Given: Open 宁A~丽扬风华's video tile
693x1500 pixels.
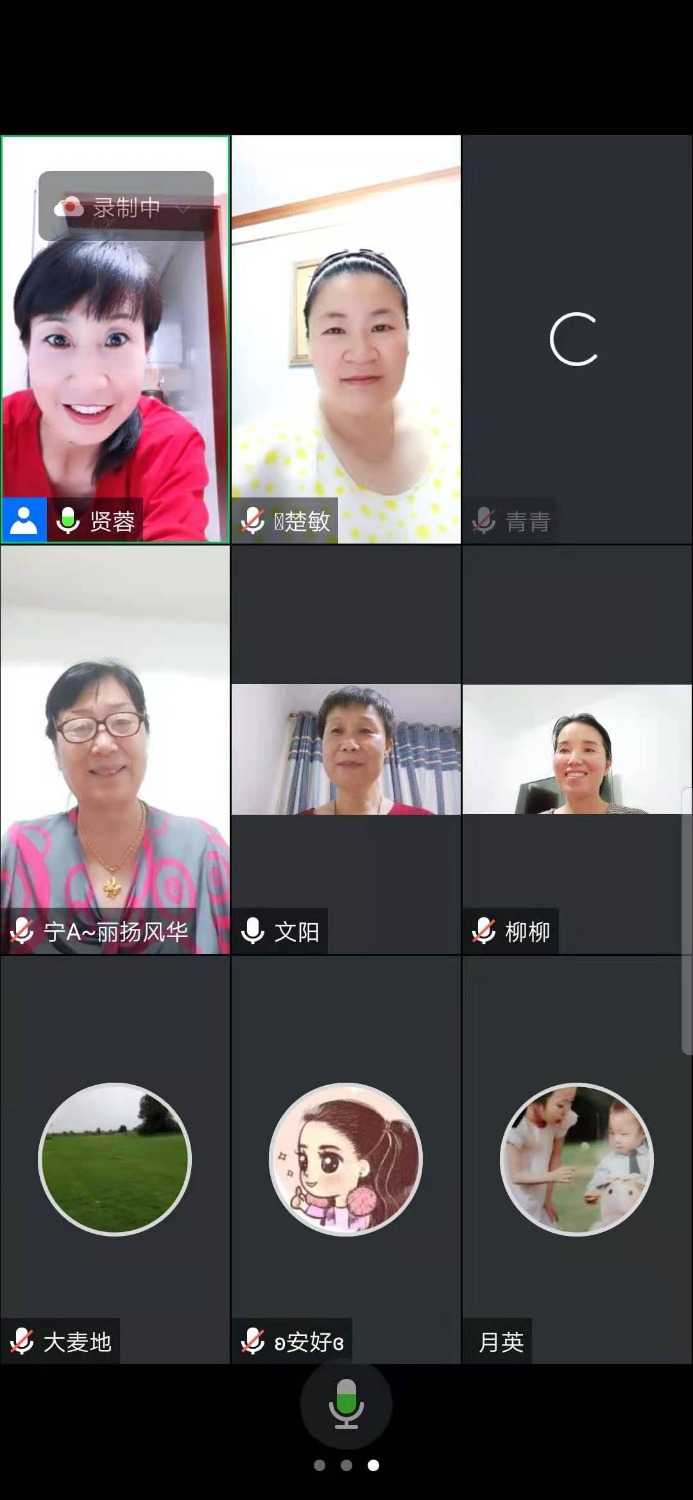Looking at the screenshot, I should [x=115, y=750].
